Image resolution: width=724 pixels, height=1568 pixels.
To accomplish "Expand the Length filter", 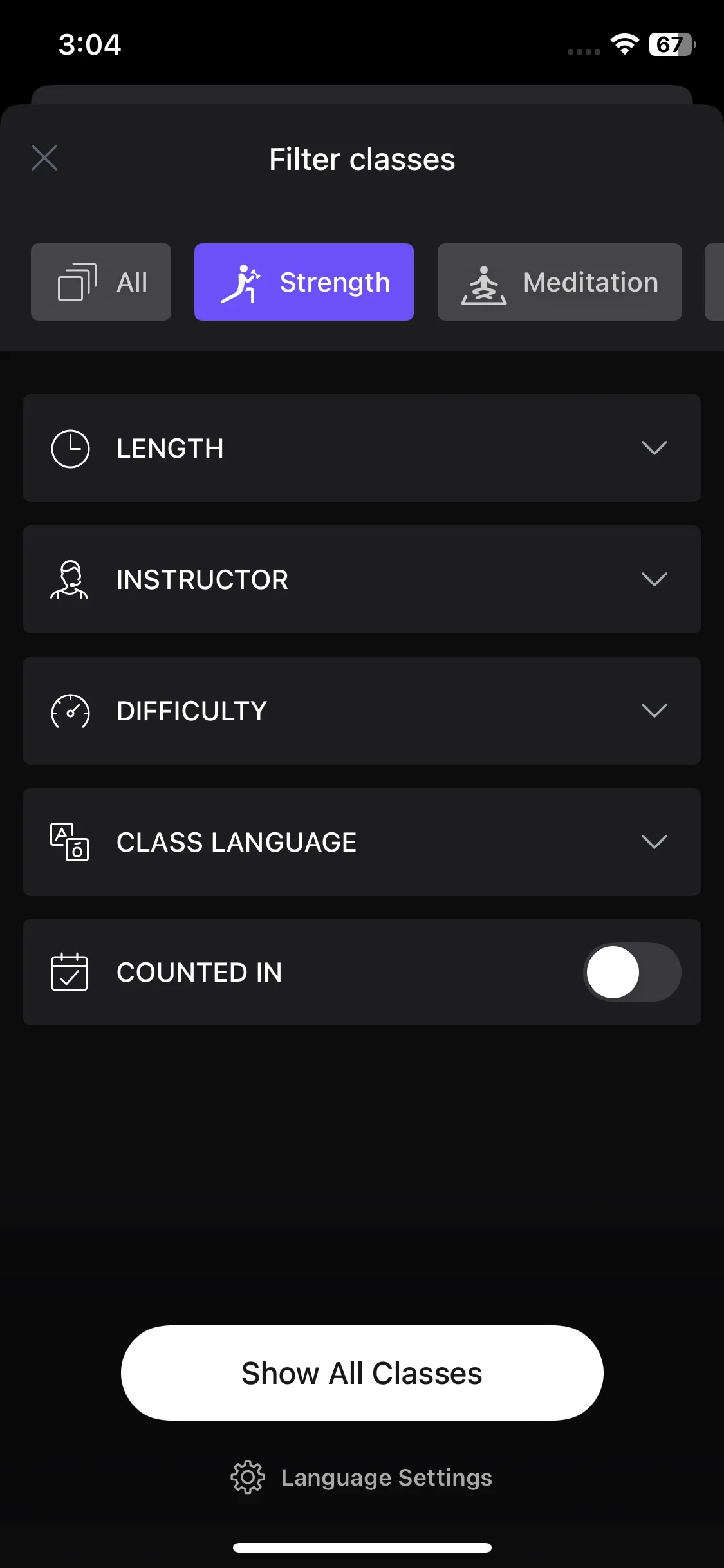I will (x=362, y=448).
